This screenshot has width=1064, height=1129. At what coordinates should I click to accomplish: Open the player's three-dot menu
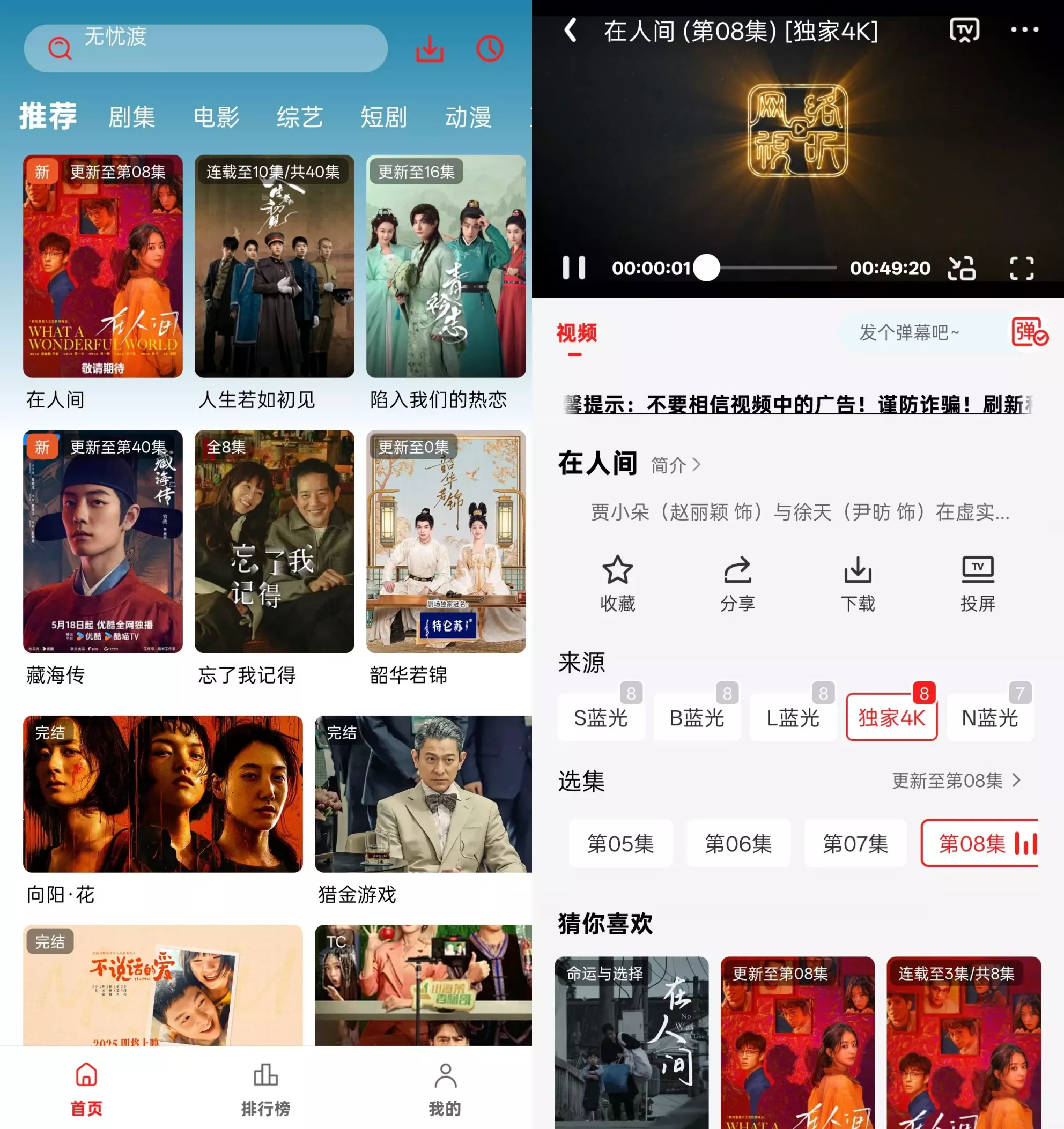[1024, 30]
